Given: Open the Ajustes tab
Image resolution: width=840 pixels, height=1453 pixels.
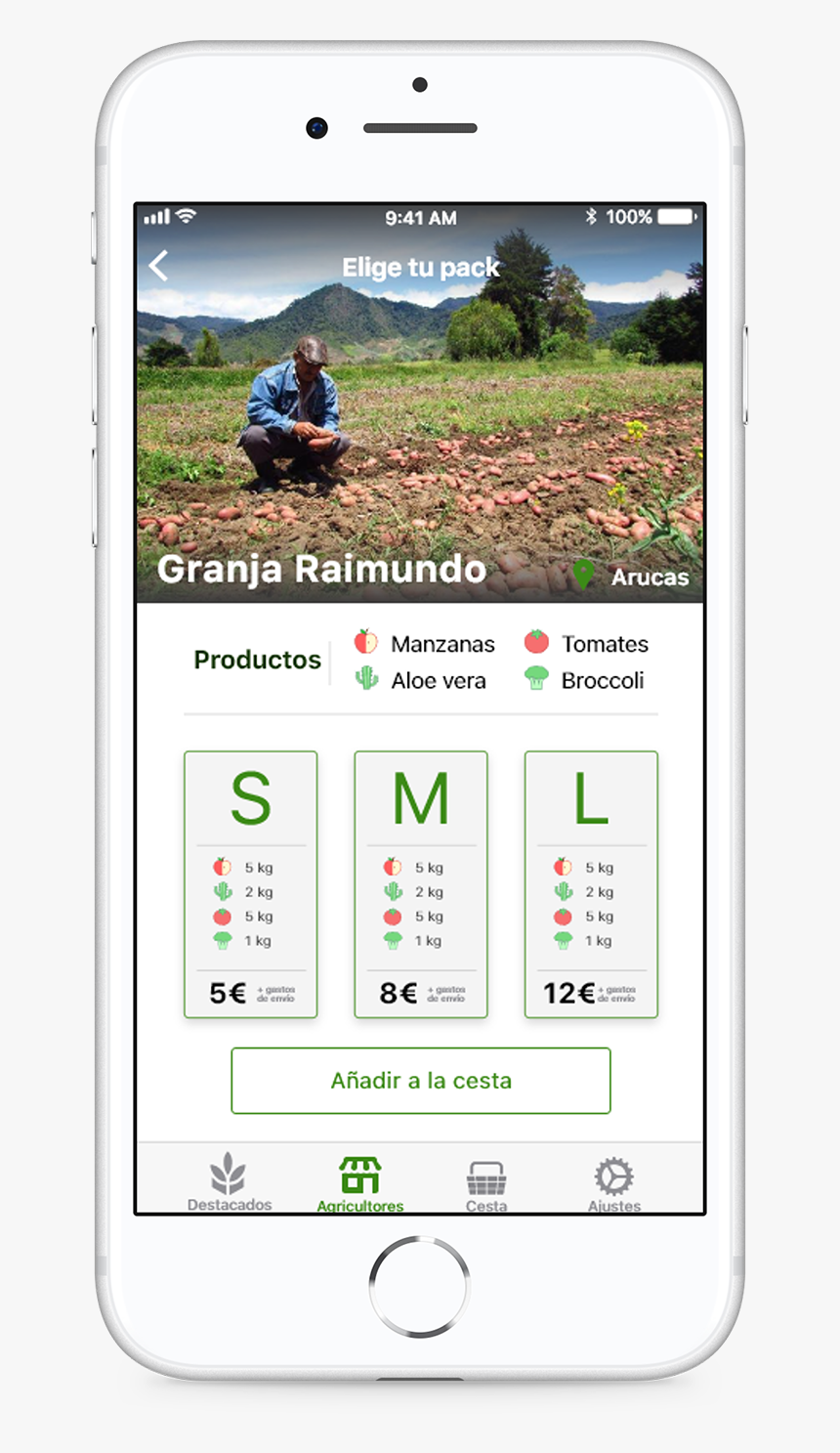Looking at the screenshot, I should pos(613,1182).
